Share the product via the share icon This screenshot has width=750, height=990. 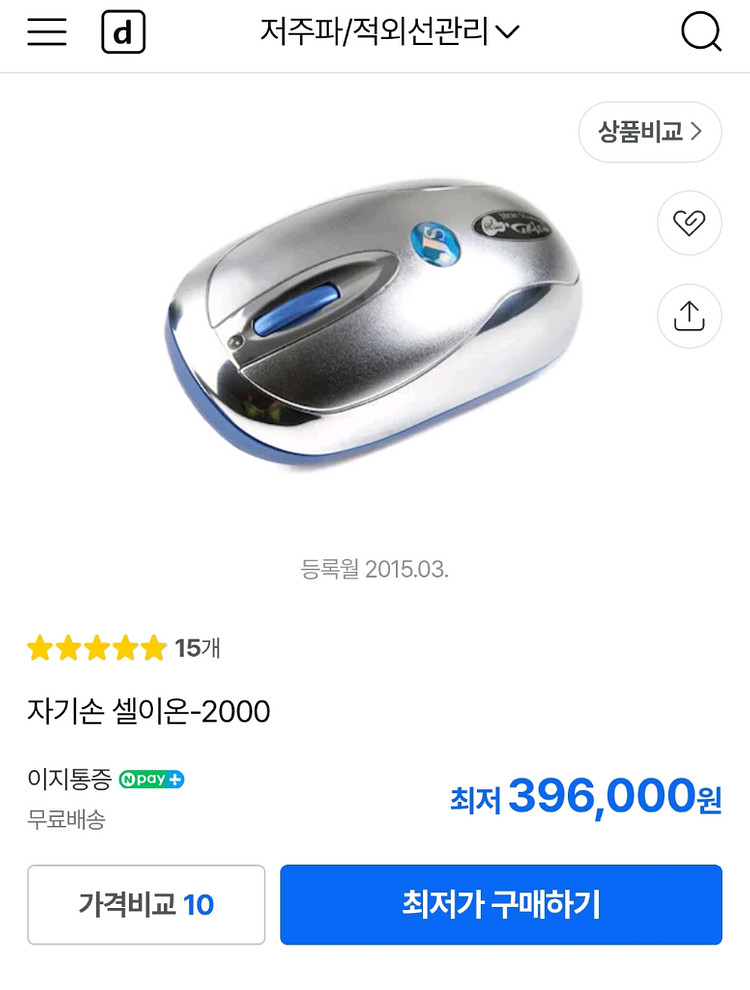[688, 316]
